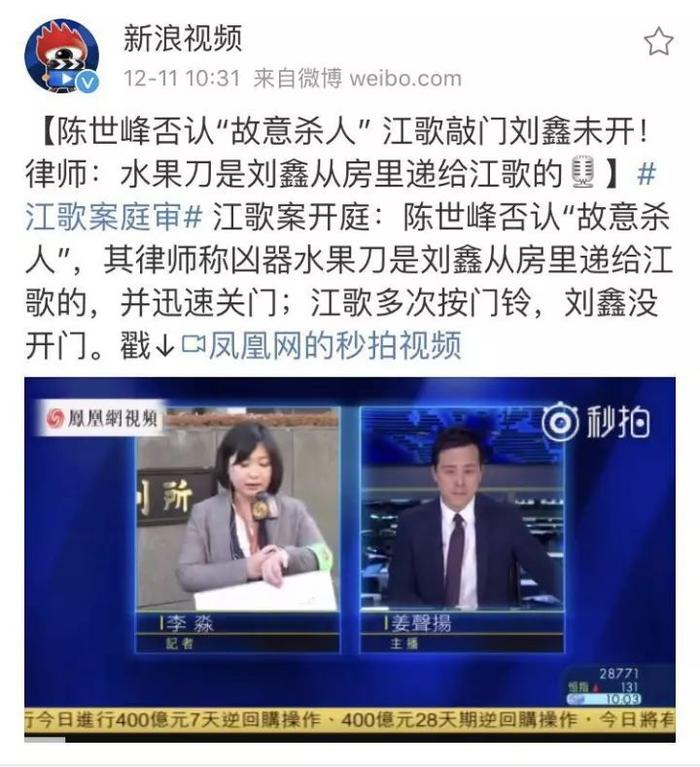Screen dimensions: 700x767
Task: Open the 新浪视频 account name
Action: pos(182,38)
